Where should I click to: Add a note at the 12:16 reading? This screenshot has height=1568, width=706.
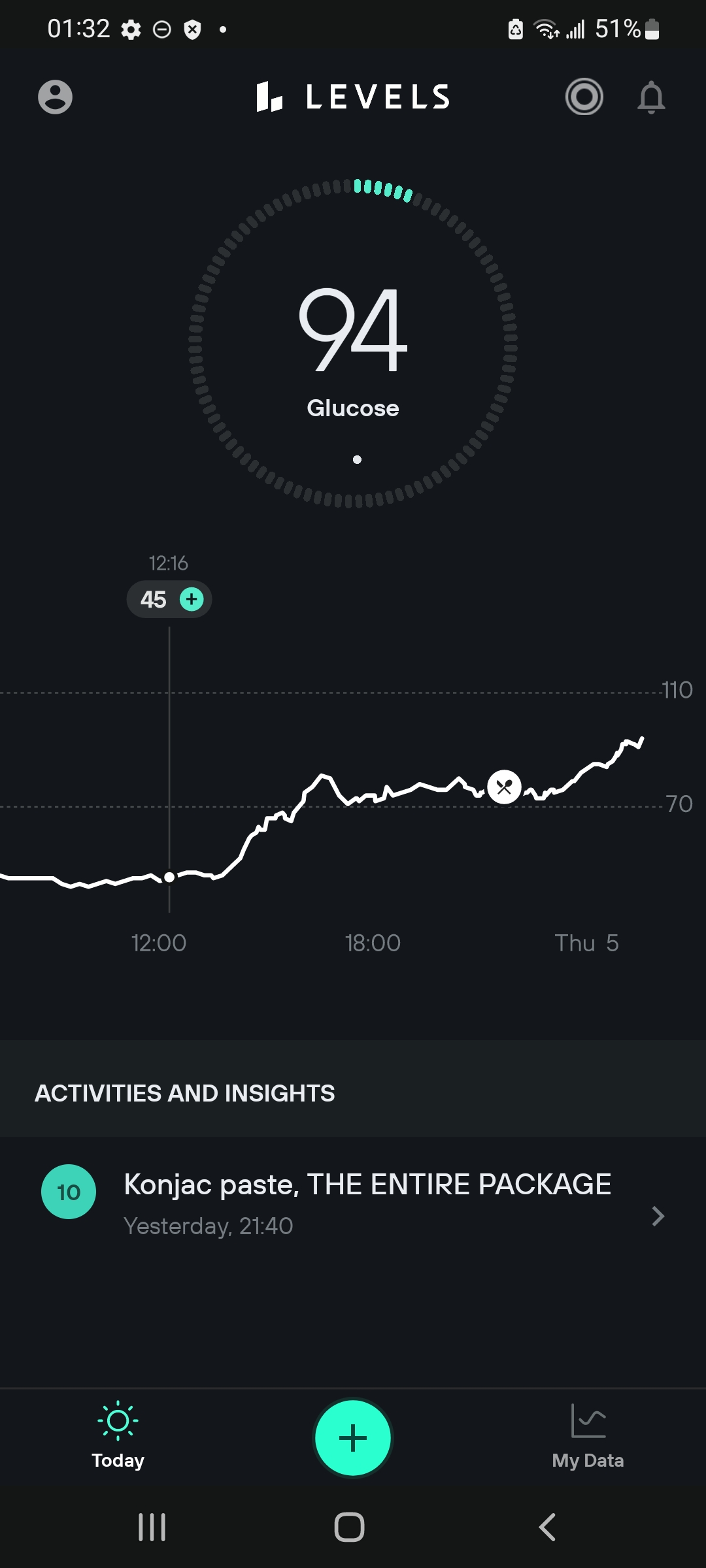click(x=192, y=599)
